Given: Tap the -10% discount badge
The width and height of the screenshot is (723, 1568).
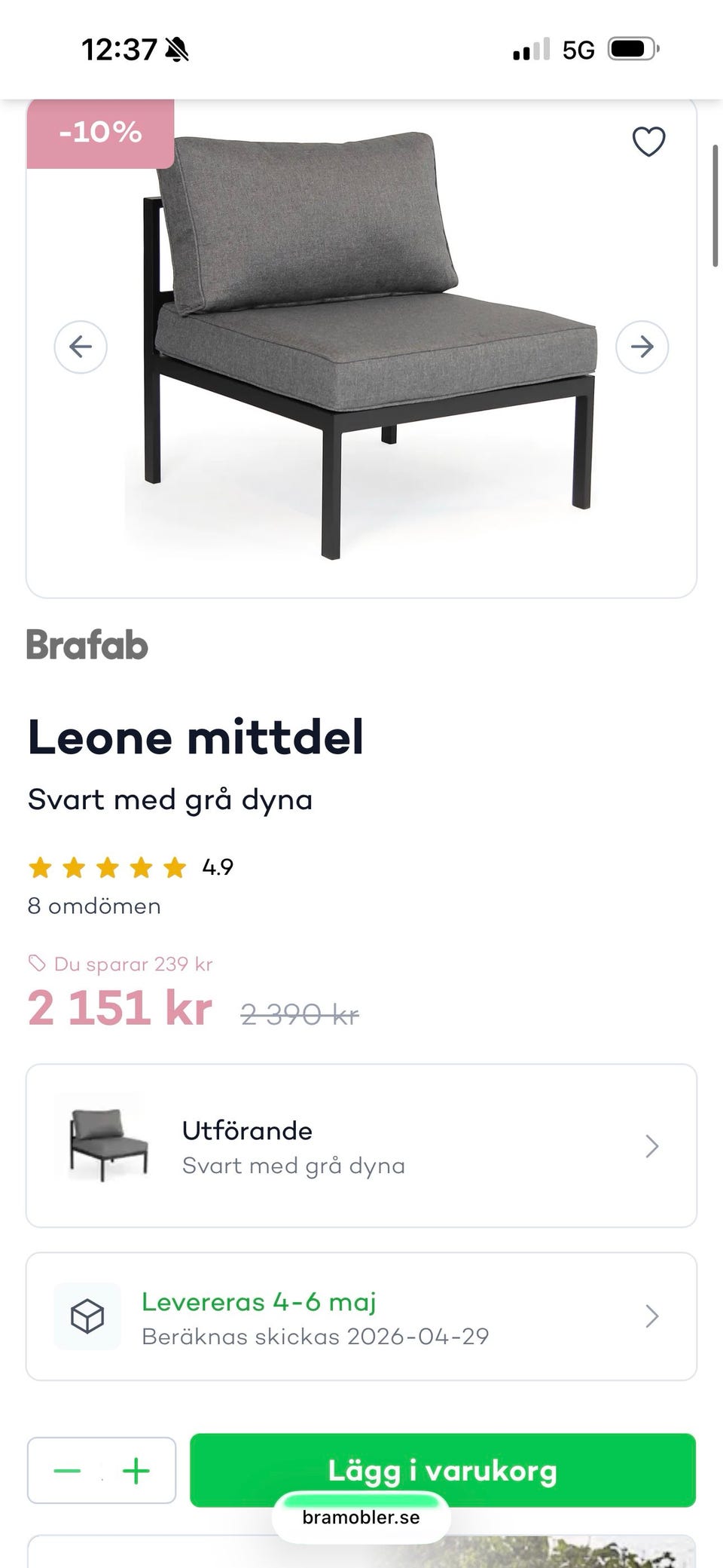Looking at the screenshot, I should [x=101, y=133].
